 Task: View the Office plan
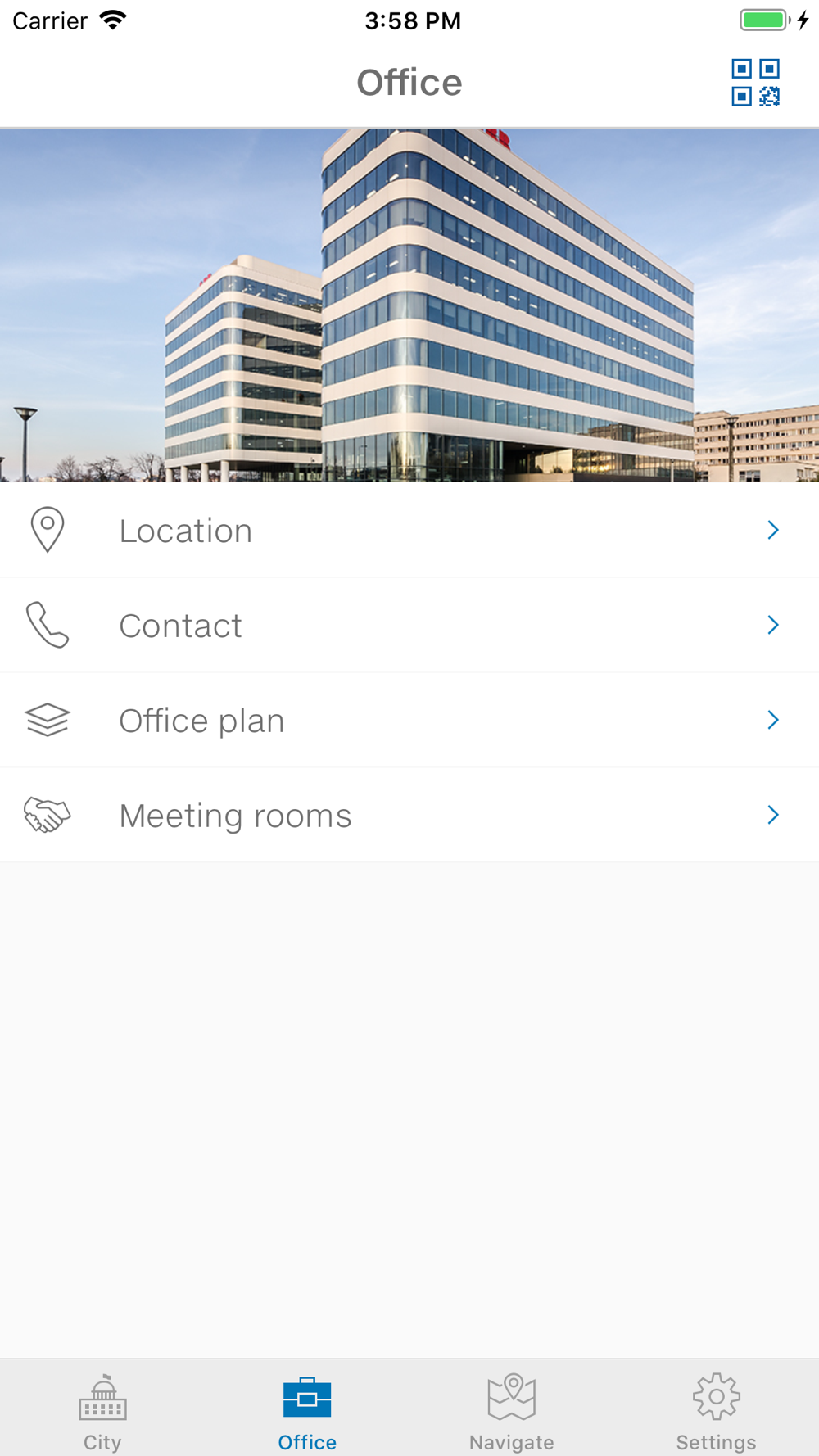pyautogui.click(x=409, y=721)
